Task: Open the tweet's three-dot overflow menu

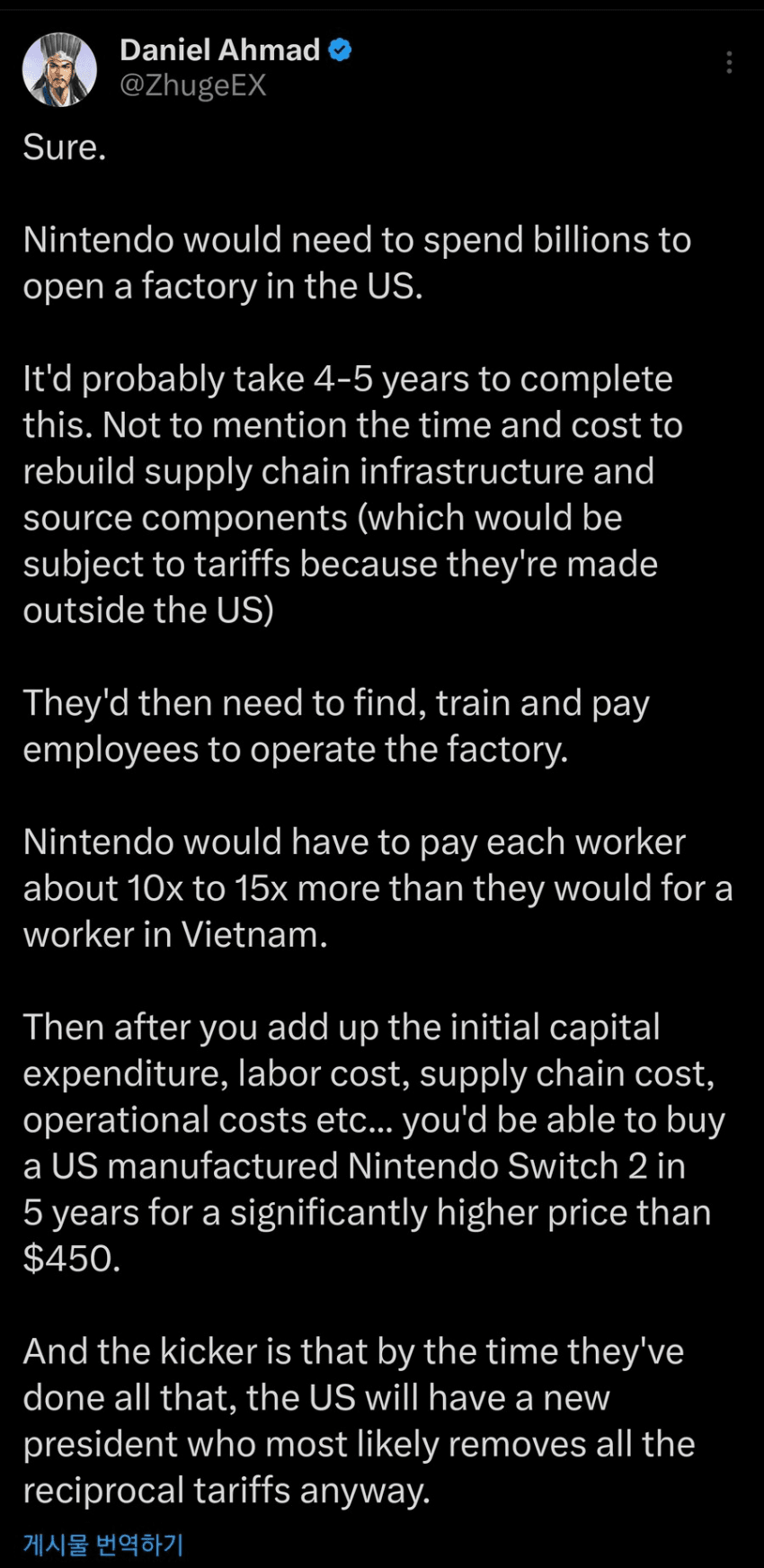Action: pyautogui.click(x=729, y=62)
